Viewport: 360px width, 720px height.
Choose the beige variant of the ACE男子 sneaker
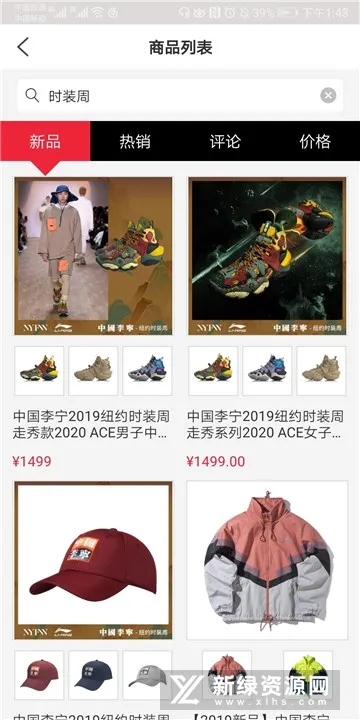(x=93, y=371)
